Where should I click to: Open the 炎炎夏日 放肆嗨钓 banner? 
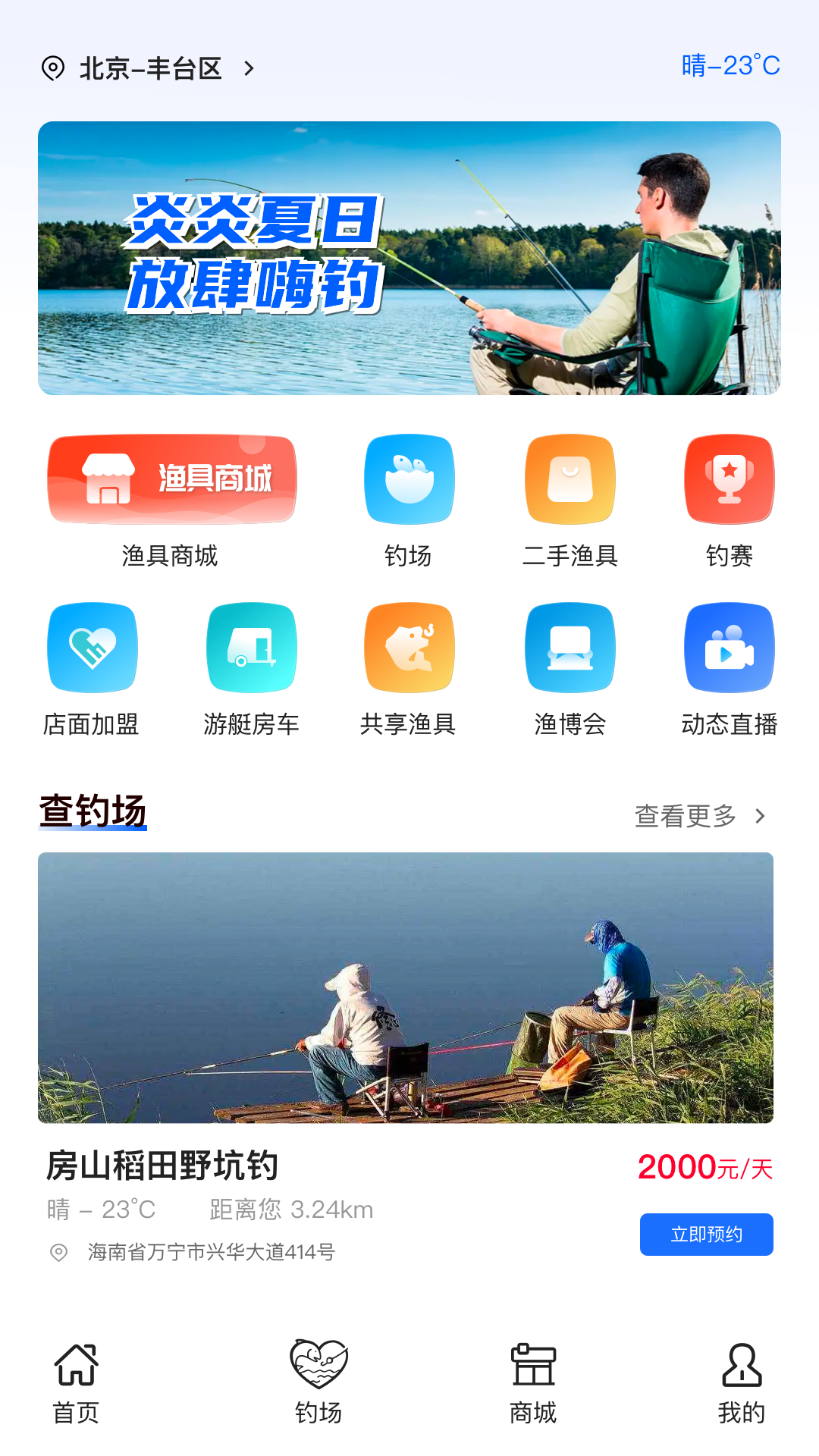coord(409,258)
